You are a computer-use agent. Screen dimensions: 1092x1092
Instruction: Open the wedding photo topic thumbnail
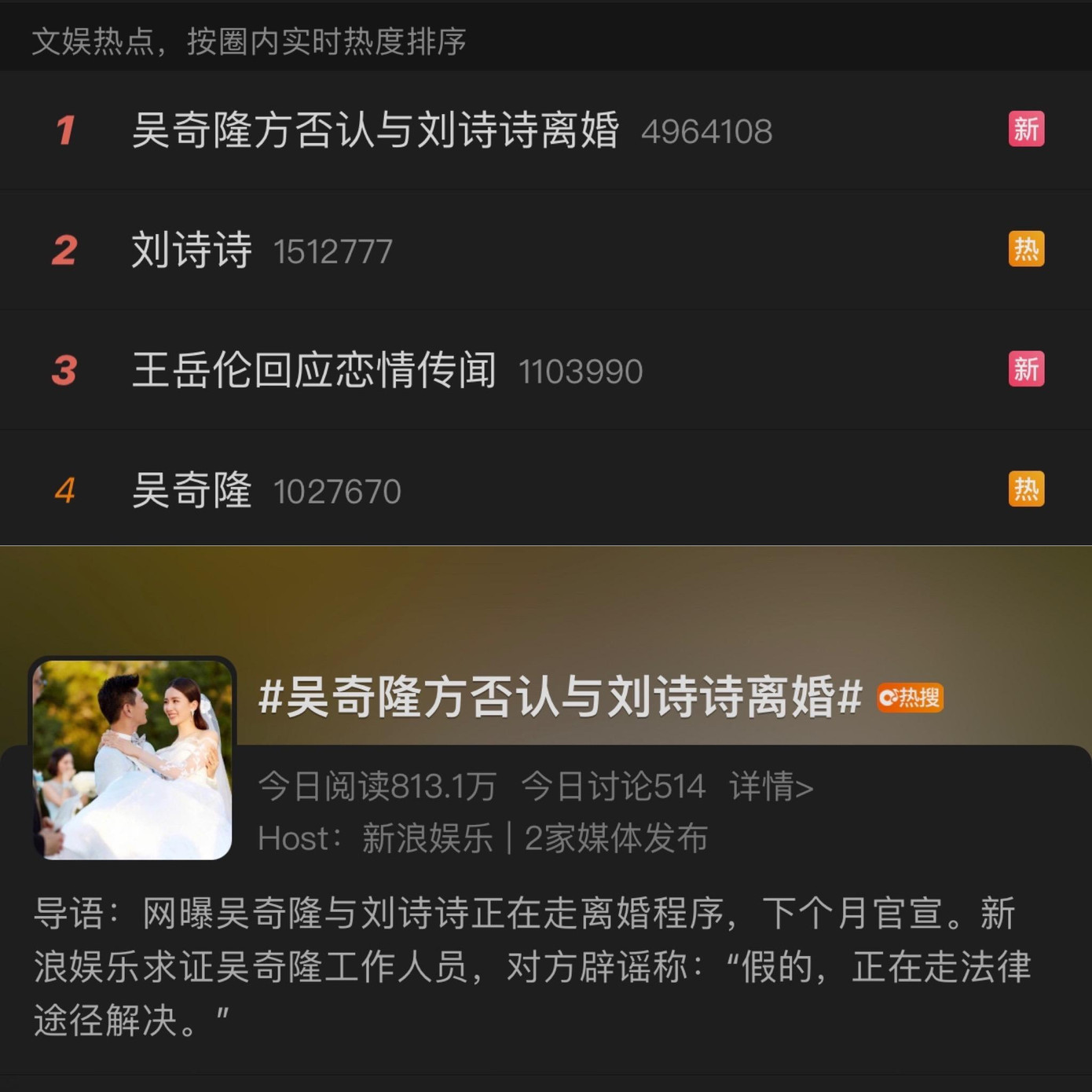(133, 759)
